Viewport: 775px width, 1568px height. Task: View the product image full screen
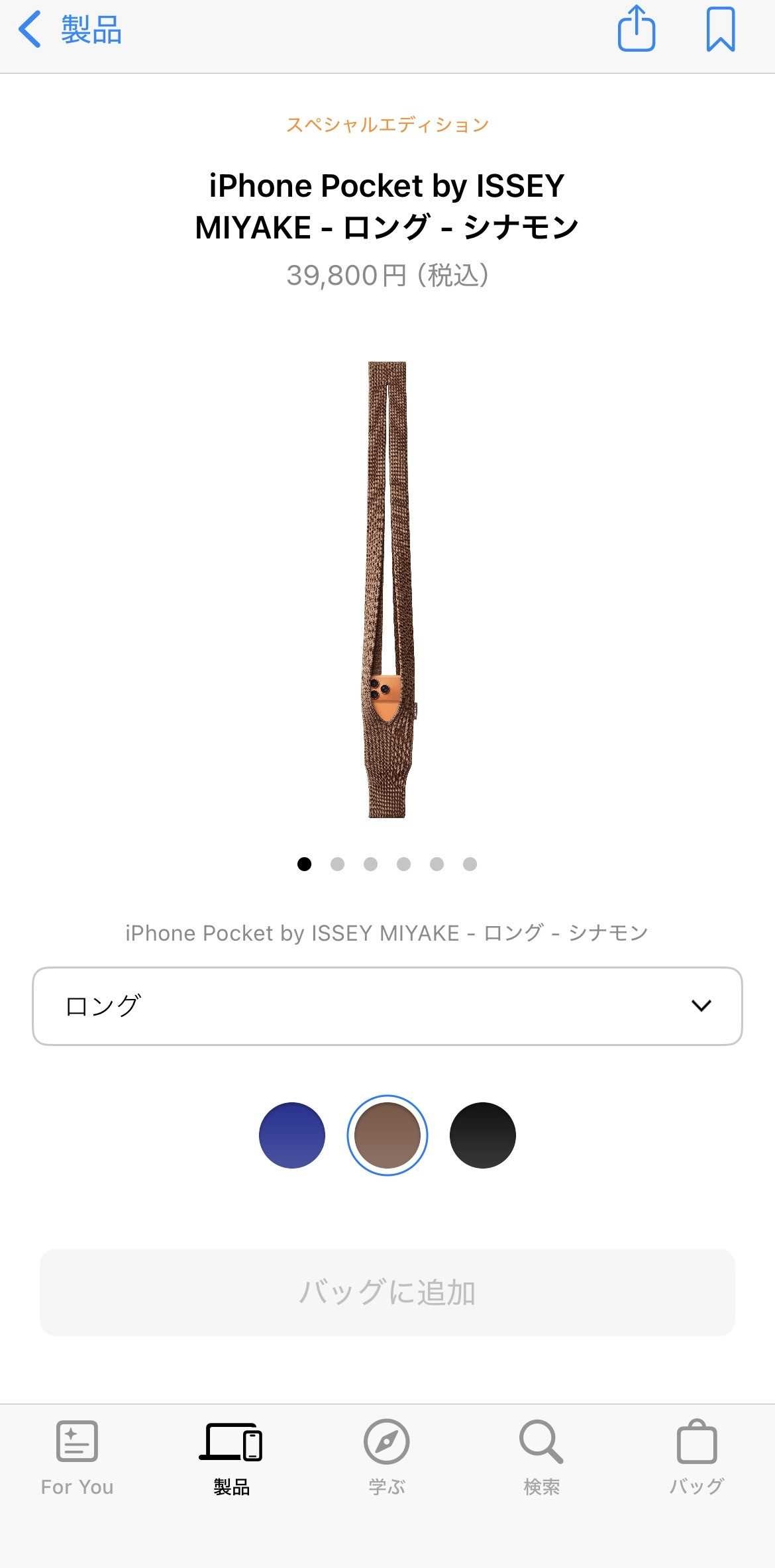click(x=387, y=590)
